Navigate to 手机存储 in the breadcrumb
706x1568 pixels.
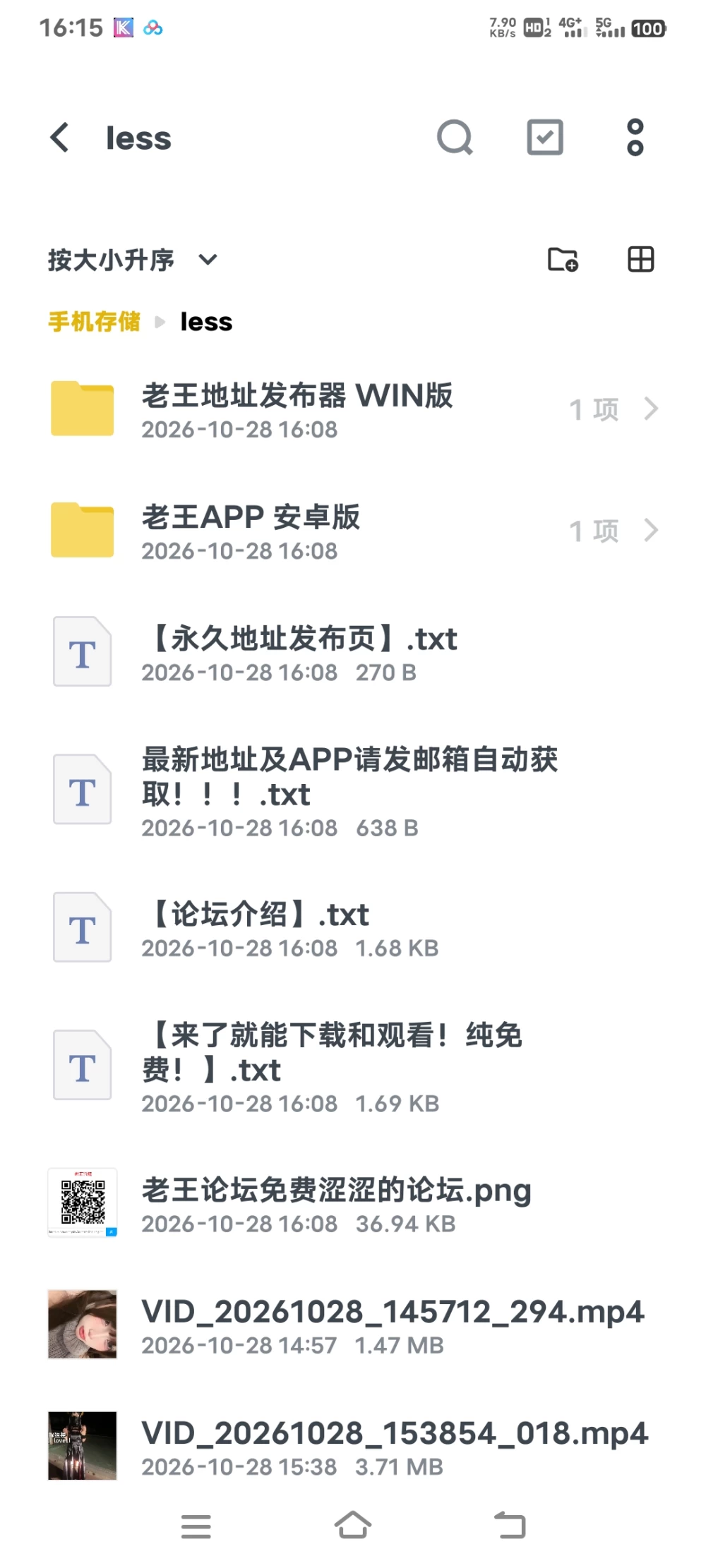coord(94,322)
